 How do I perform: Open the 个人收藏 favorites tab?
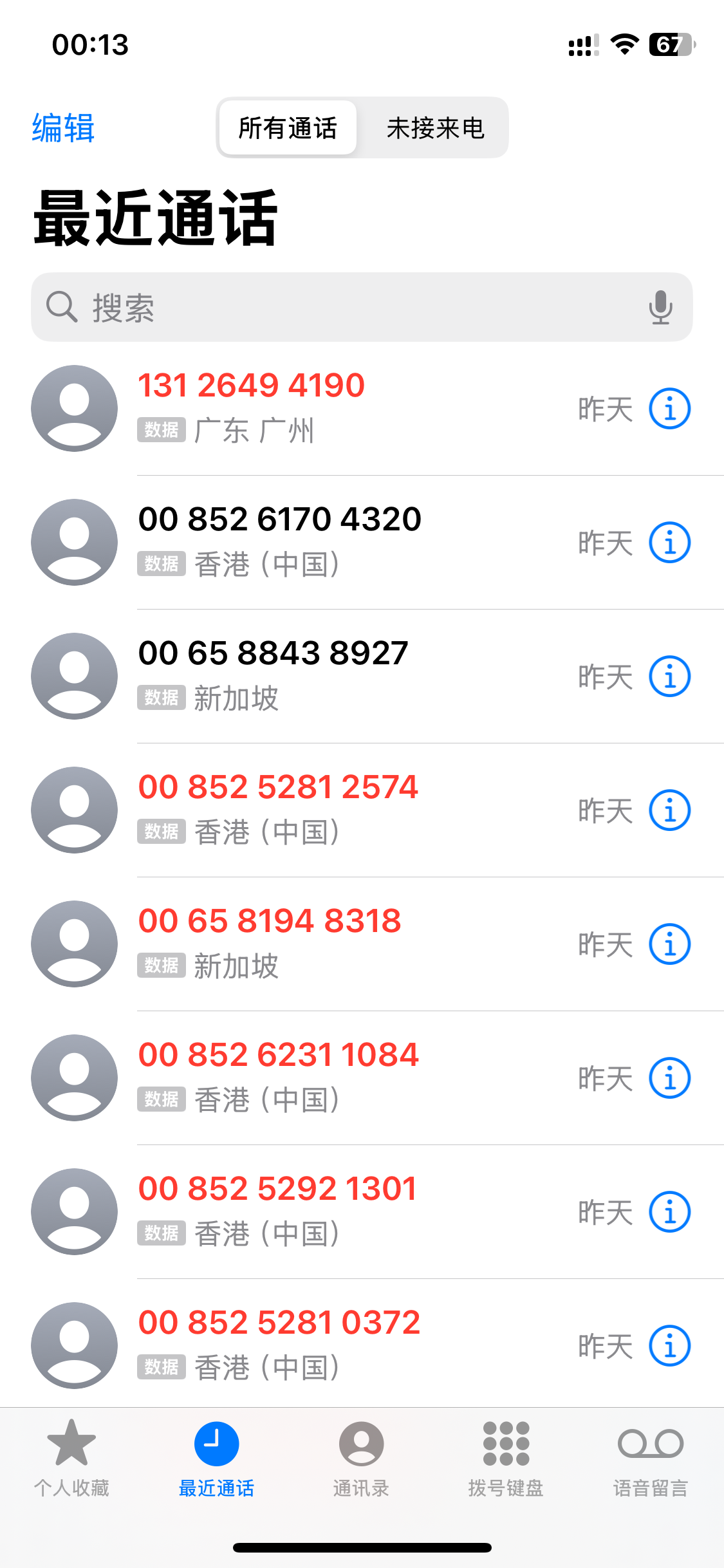(71, 1459)
